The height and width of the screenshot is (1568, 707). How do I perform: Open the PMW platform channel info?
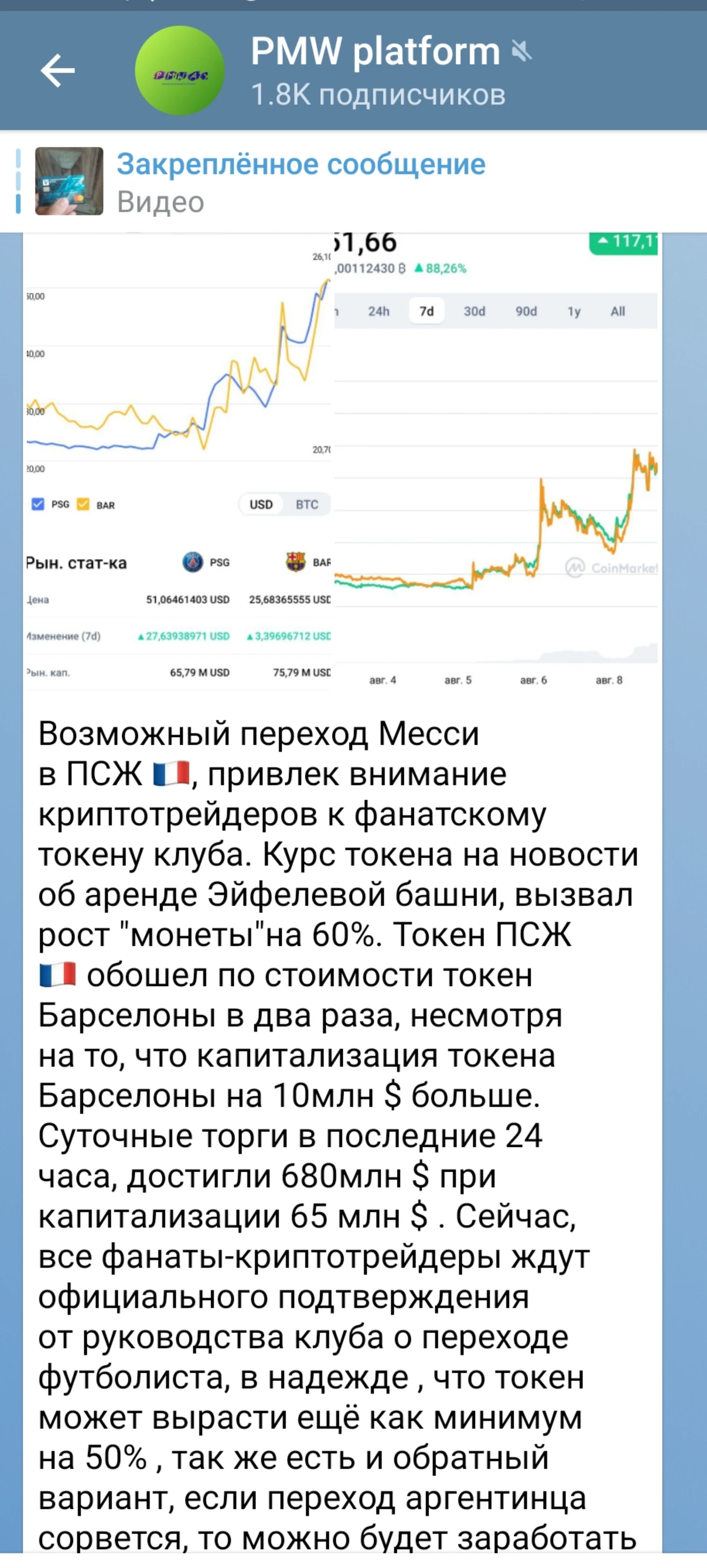(377, 71)
